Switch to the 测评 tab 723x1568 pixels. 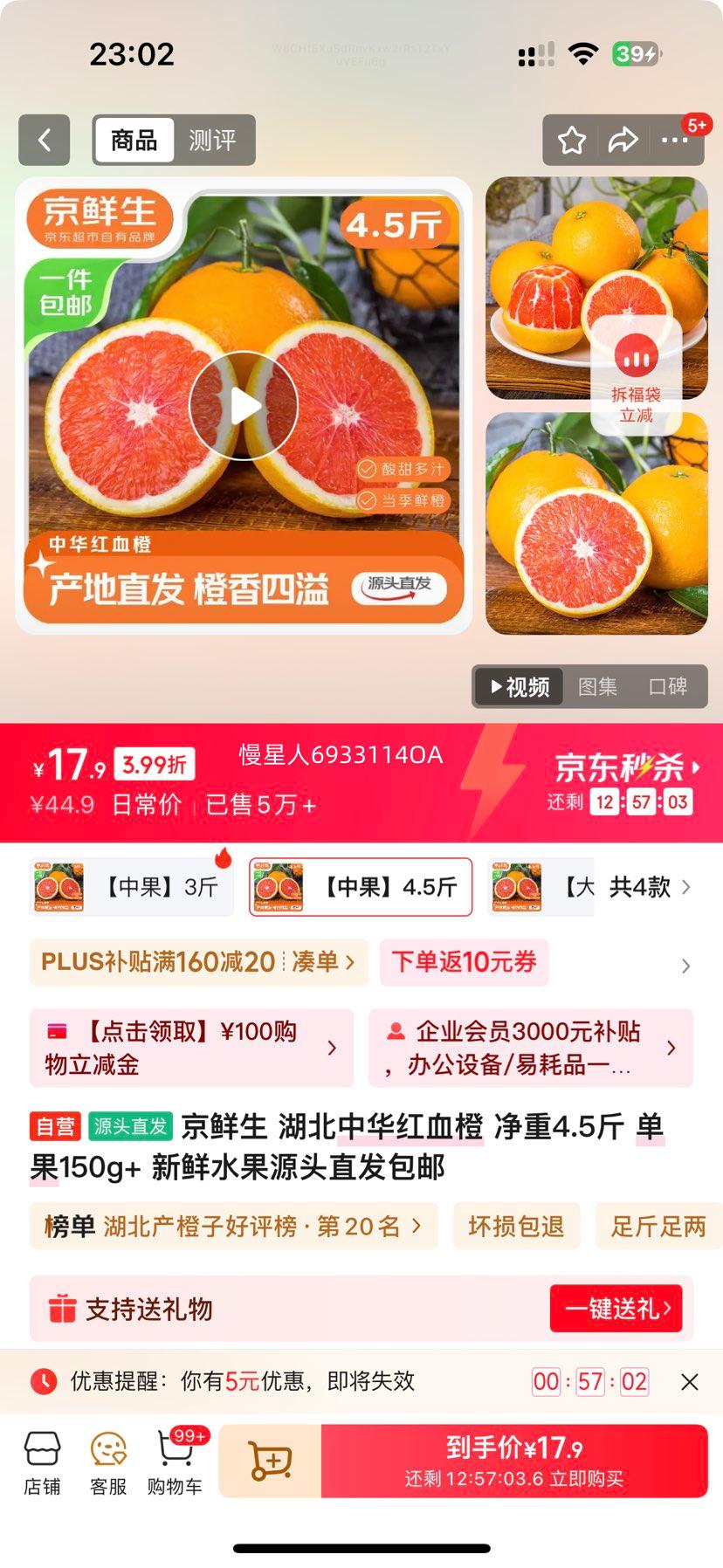tap(214, 140)
